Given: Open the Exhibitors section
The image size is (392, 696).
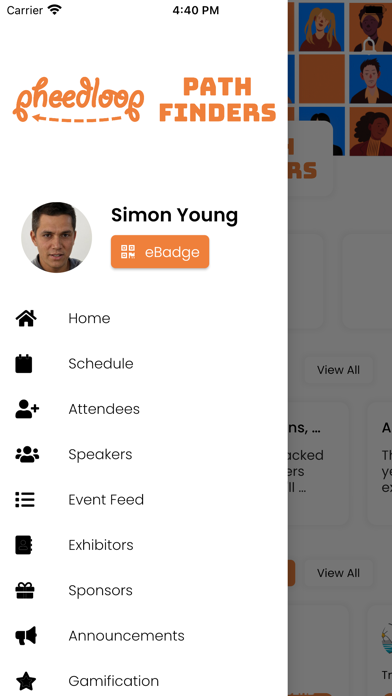Looking at the screenshot, I should tap(144, 545).
